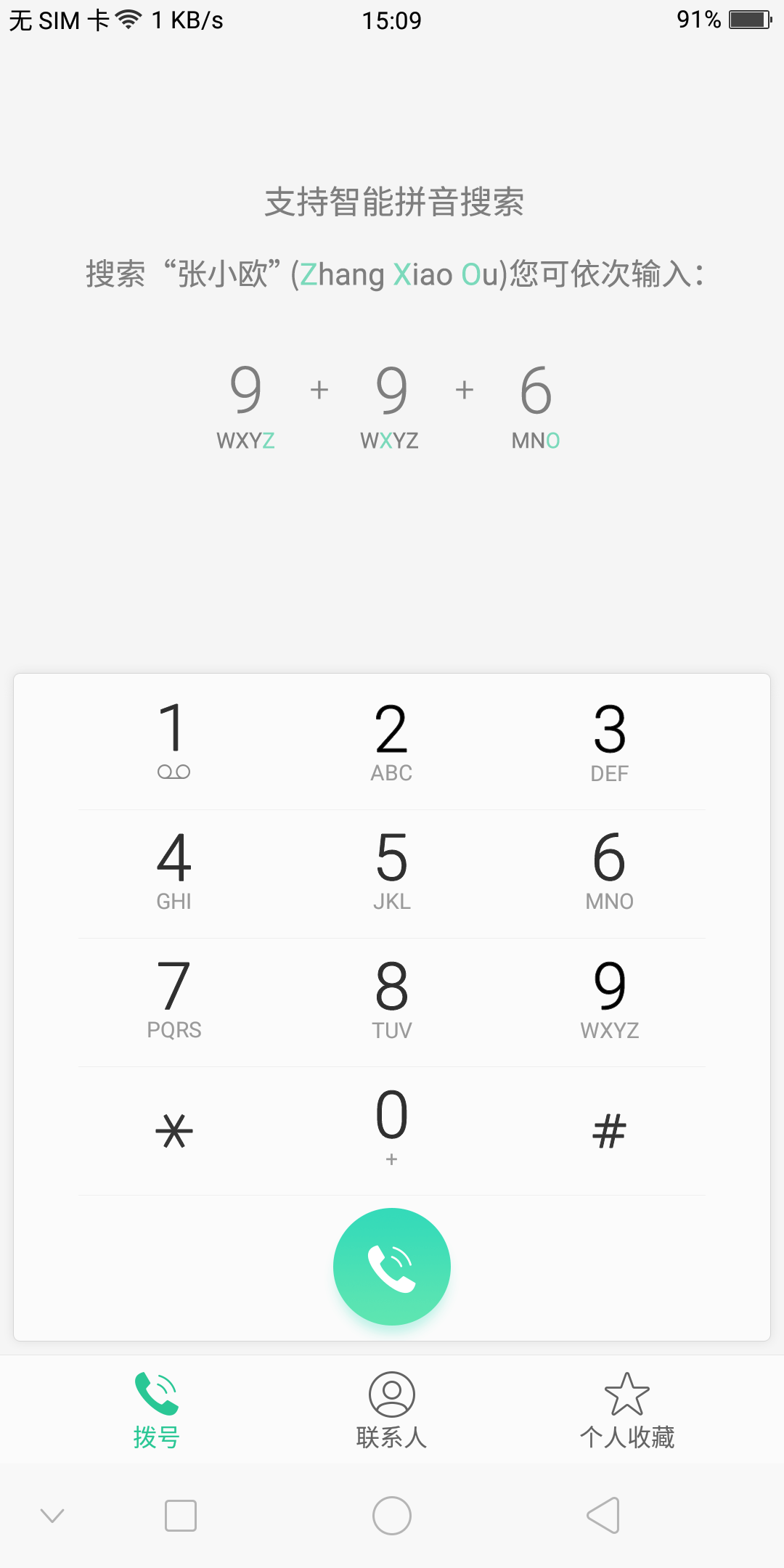Viewport: 784px width, 1568px height.
Task: Tap the star key
Action: pyautogui.click(x=174, y=1130)
